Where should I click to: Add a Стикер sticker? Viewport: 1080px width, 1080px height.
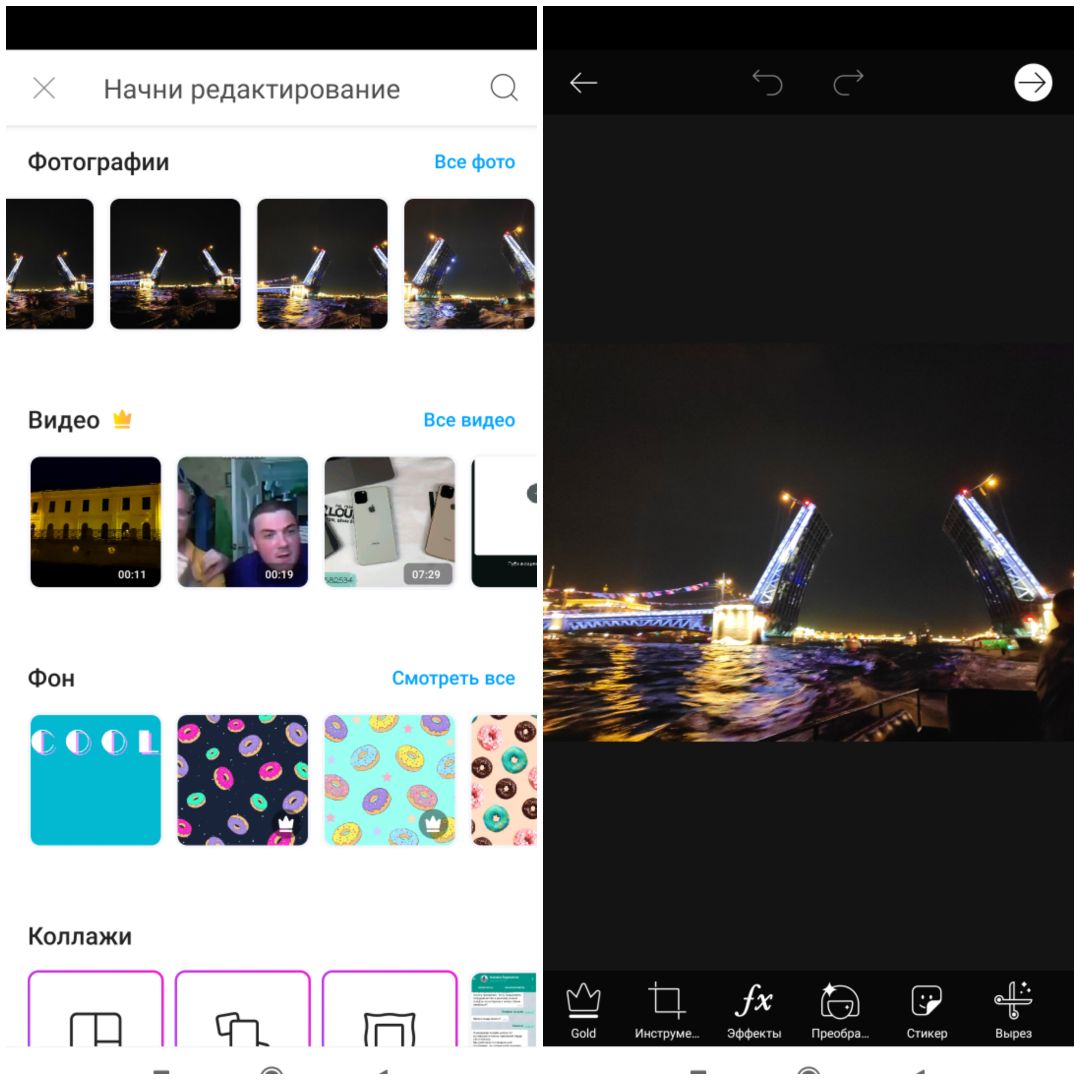point(926,1009)
